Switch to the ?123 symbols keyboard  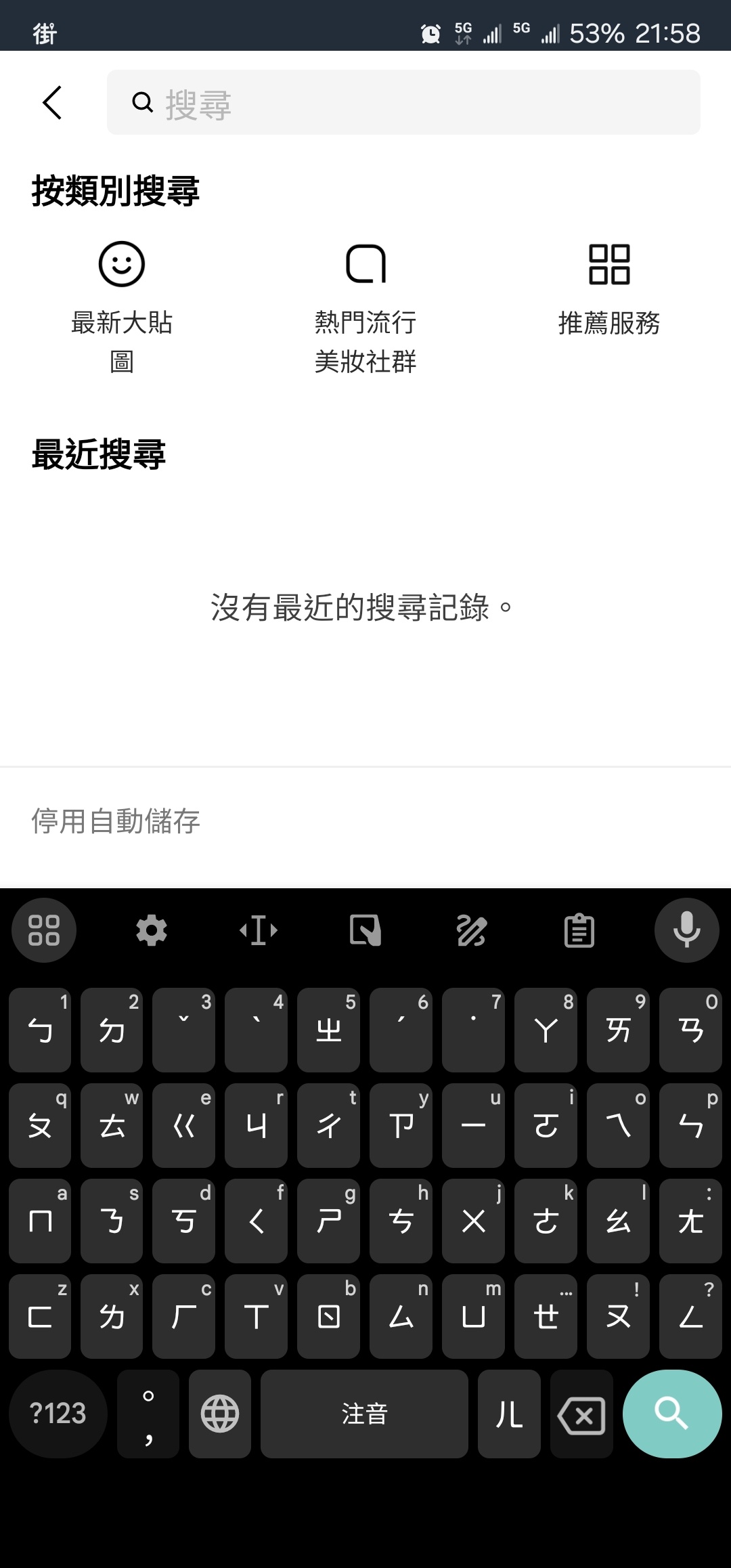coord(58,1414)
